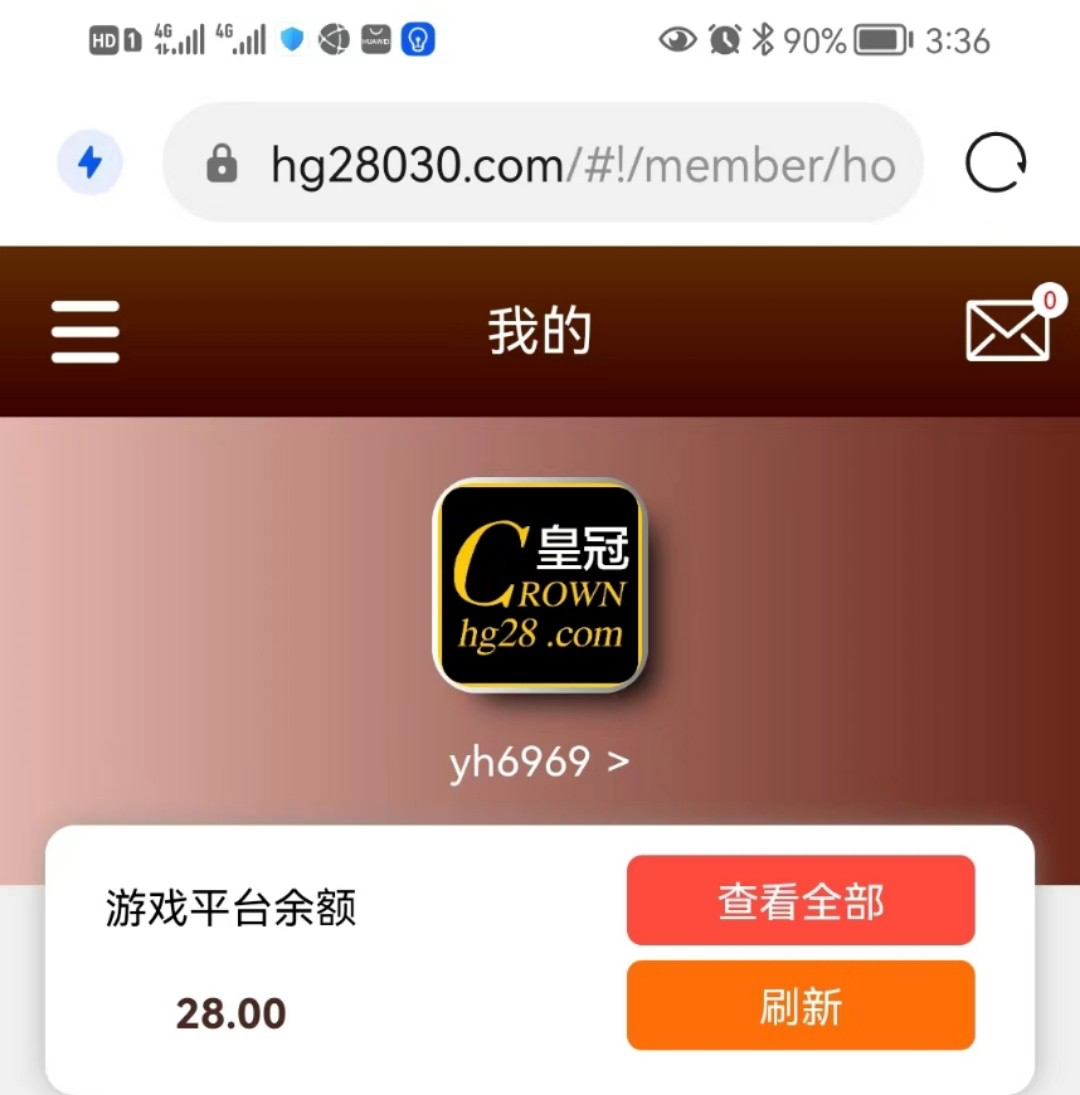Open the hamburger drawer menu

pyautogui.click(x=85, y=332)
